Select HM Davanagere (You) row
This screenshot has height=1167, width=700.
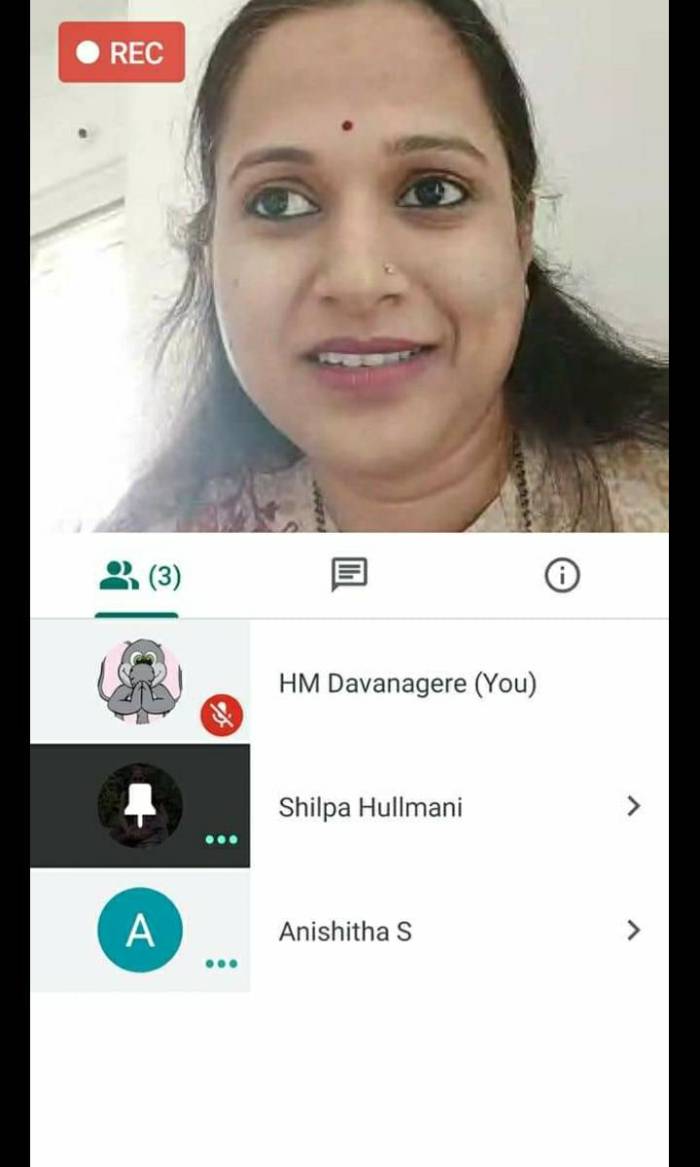click(x=407, y=684)
